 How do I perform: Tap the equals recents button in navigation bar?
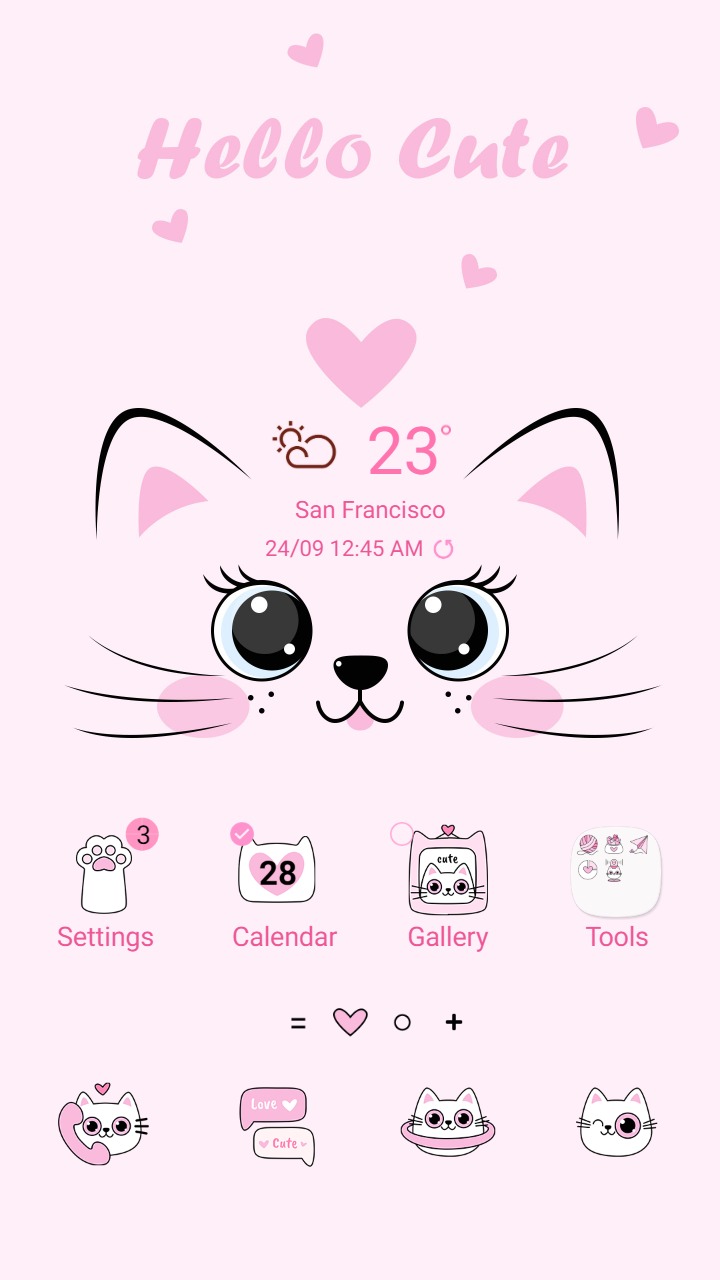point(298,1022)
